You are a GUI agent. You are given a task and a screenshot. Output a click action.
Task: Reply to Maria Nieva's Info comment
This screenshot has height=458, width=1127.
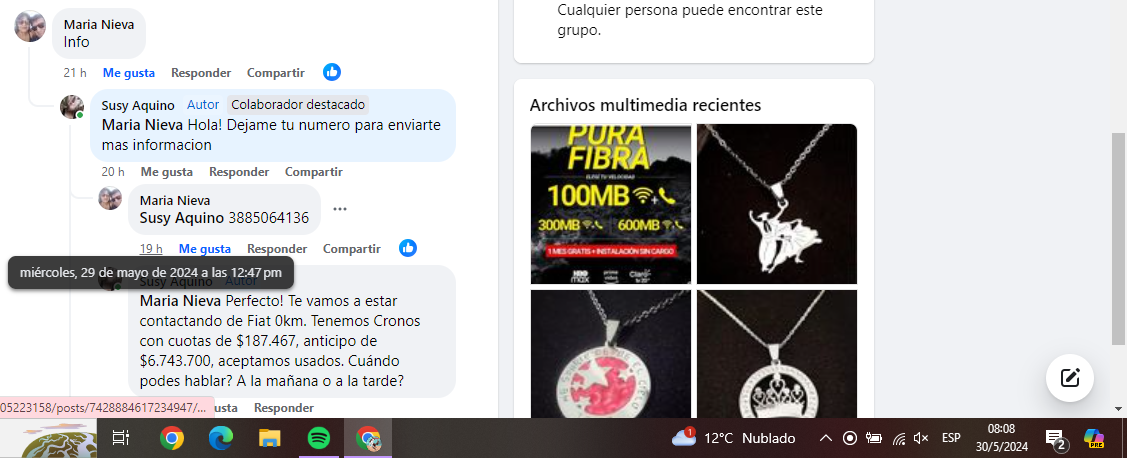[x=200, y=73]
